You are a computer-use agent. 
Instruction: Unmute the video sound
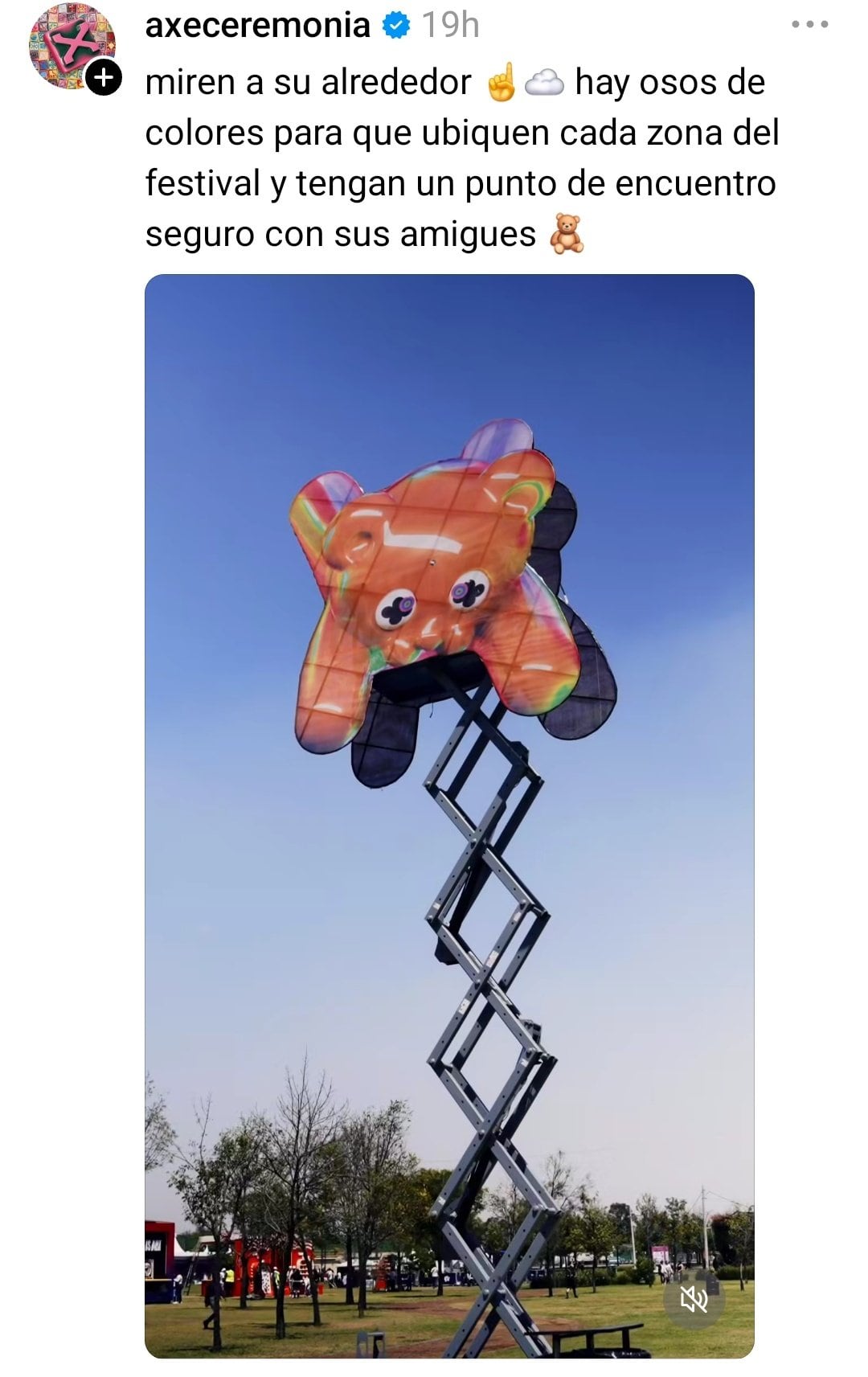[694, 1298]
